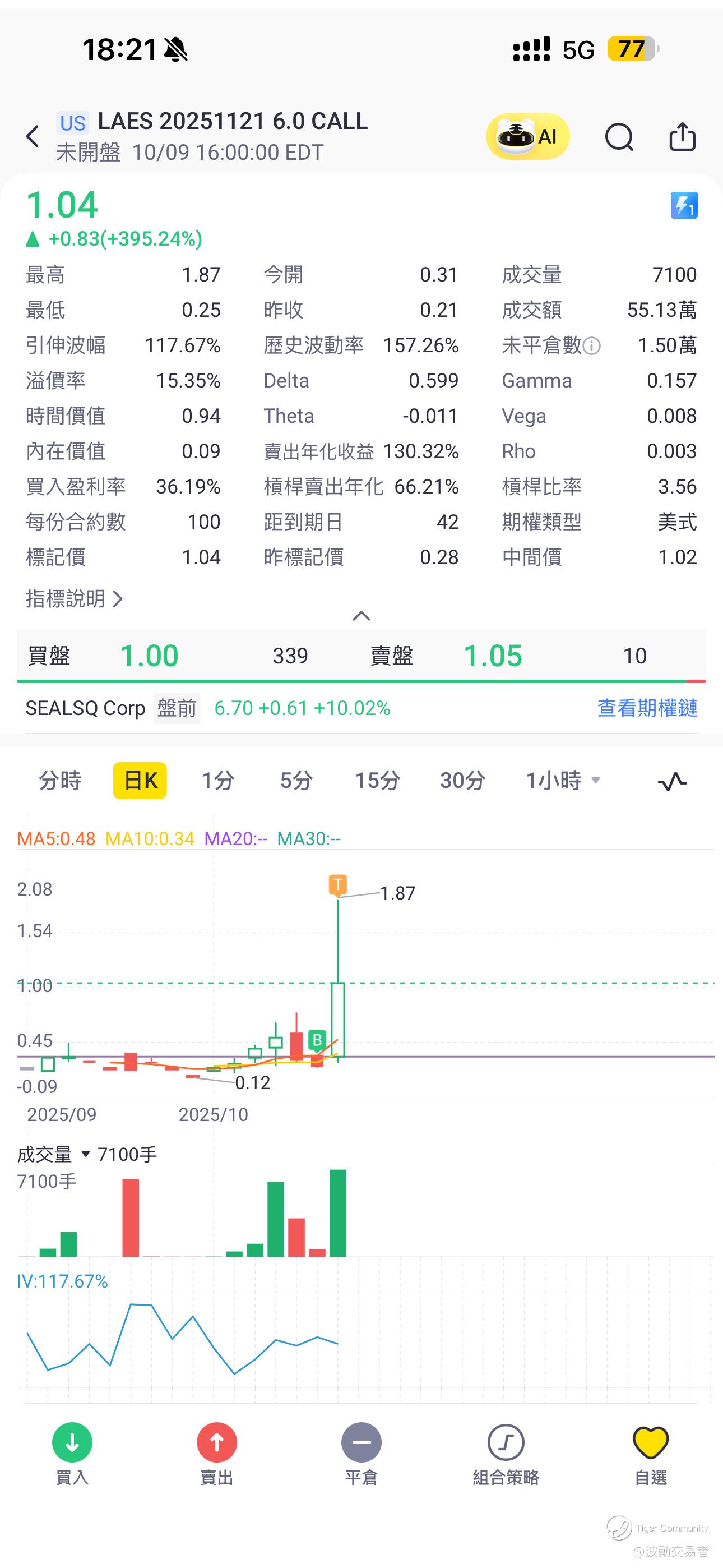Image resolution: width=723 pixels, height=1568 pixels.
Task: Open the 1小時 interval dropdown
Action: (x=563, y=780)
